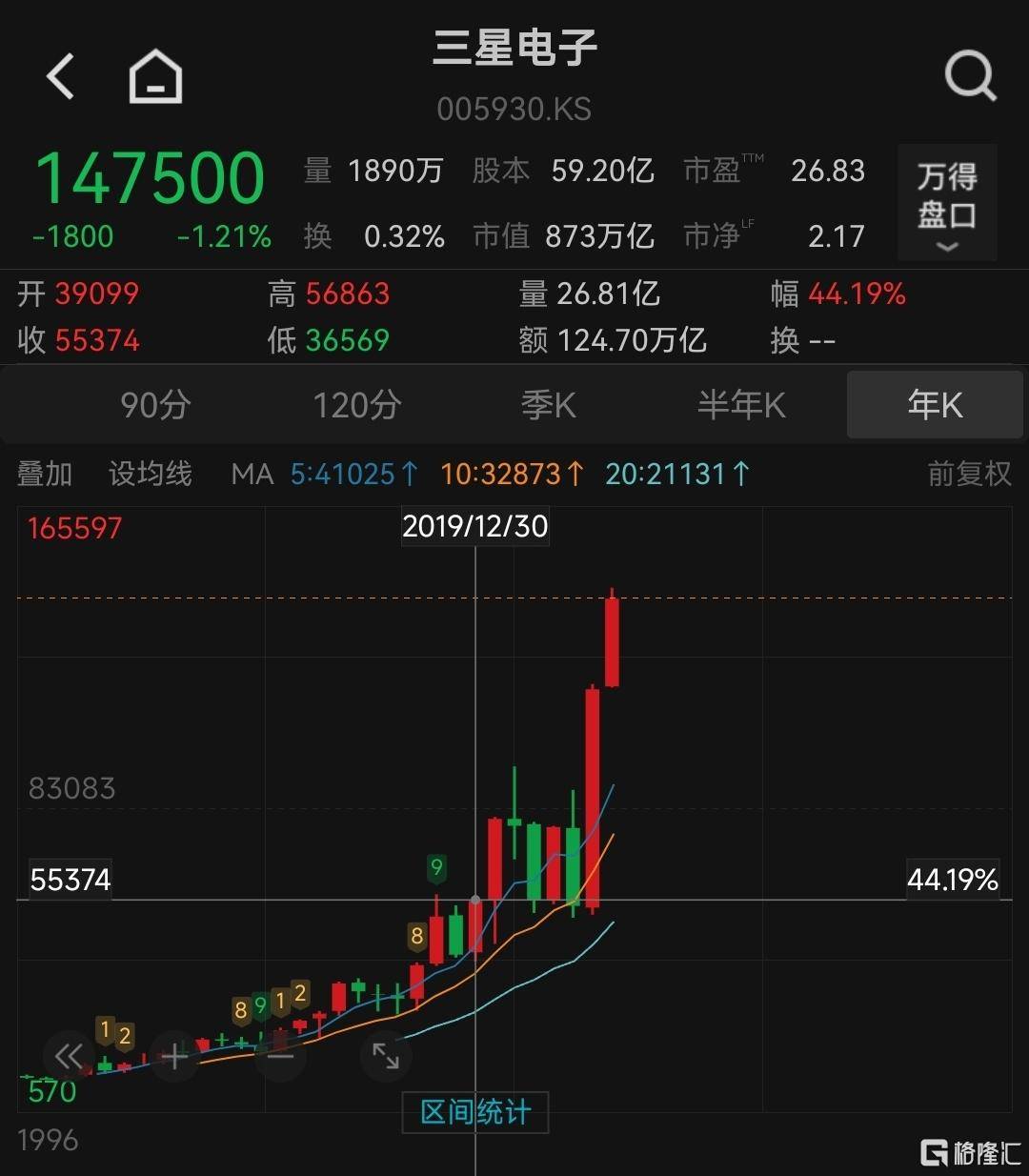This screenshot has height=1176, width=1029.
Task: Select the 半年K chart tab
Action: 741,405
